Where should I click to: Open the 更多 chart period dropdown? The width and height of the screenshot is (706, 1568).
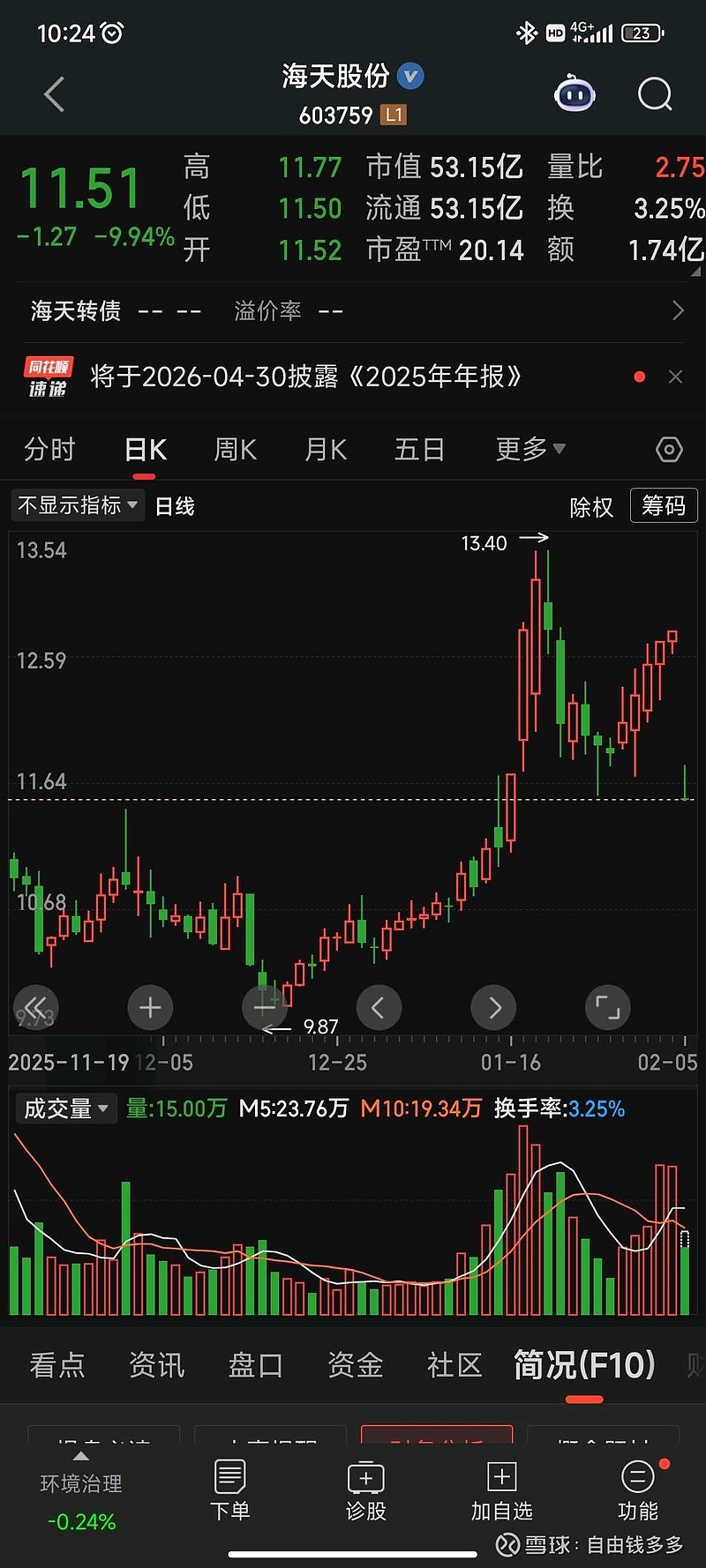(529, 449)
